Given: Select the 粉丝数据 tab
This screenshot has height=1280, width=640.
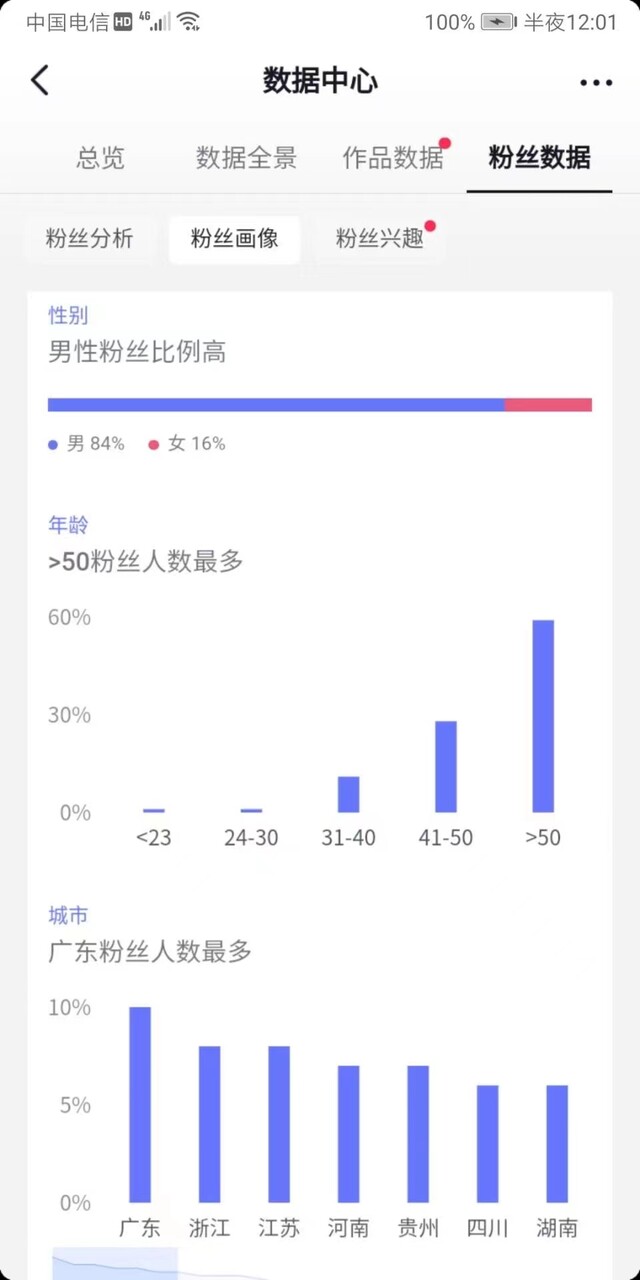Looking at the screenshot, I should 539,157.
